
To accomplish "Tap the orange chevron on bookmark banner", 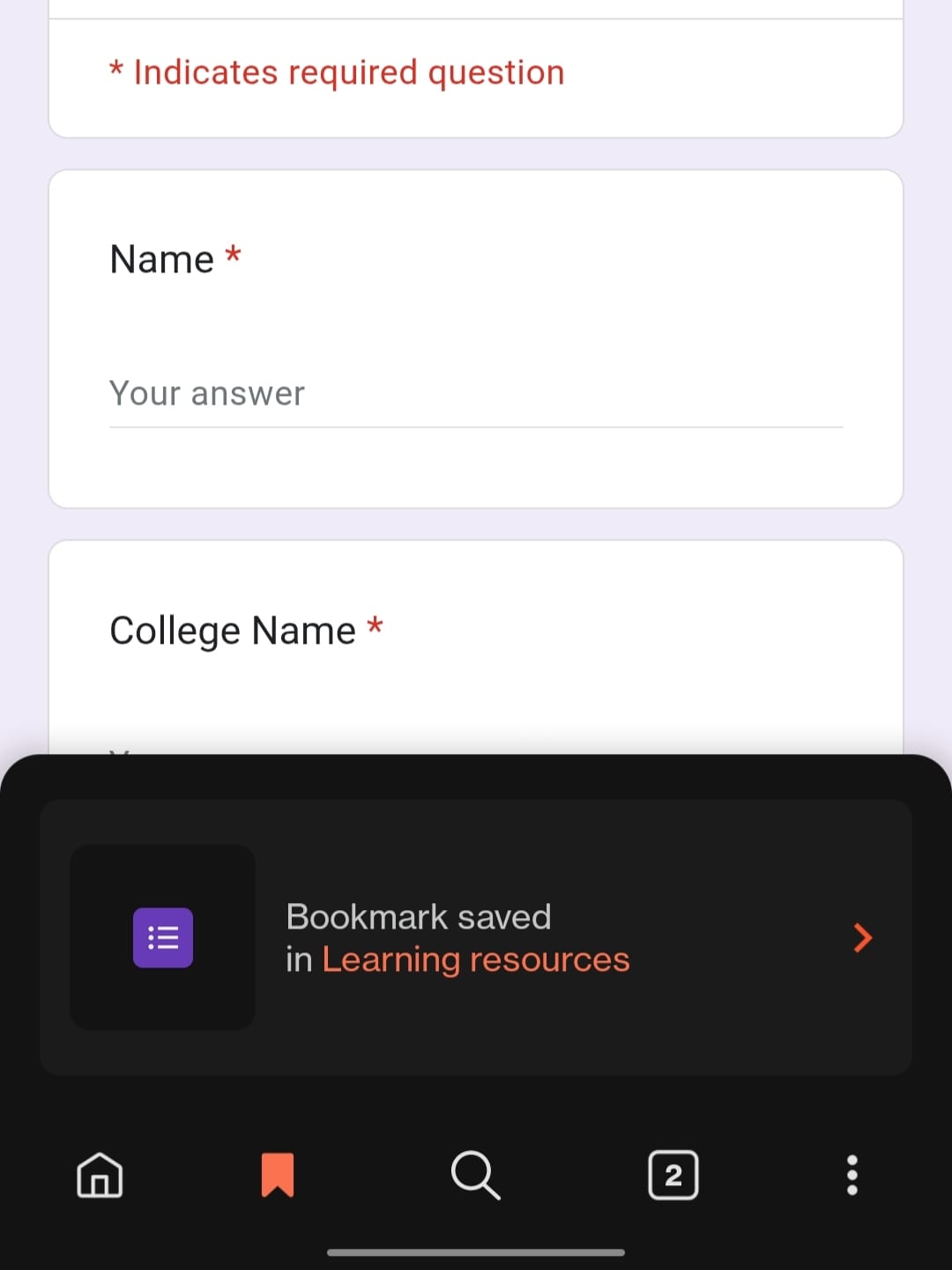I will (862, 938).
